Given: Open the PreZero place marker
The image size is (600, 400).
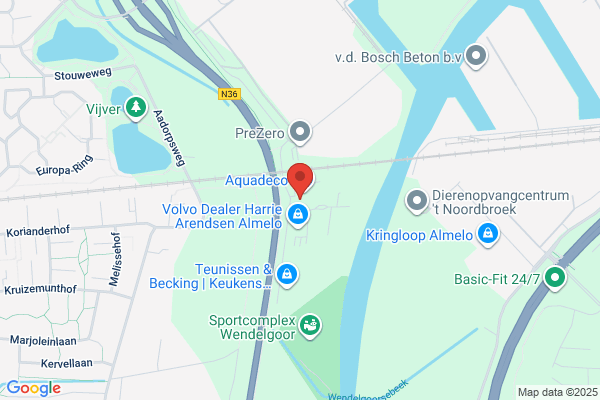Looking at the screenshot, I should pos(300,132).
